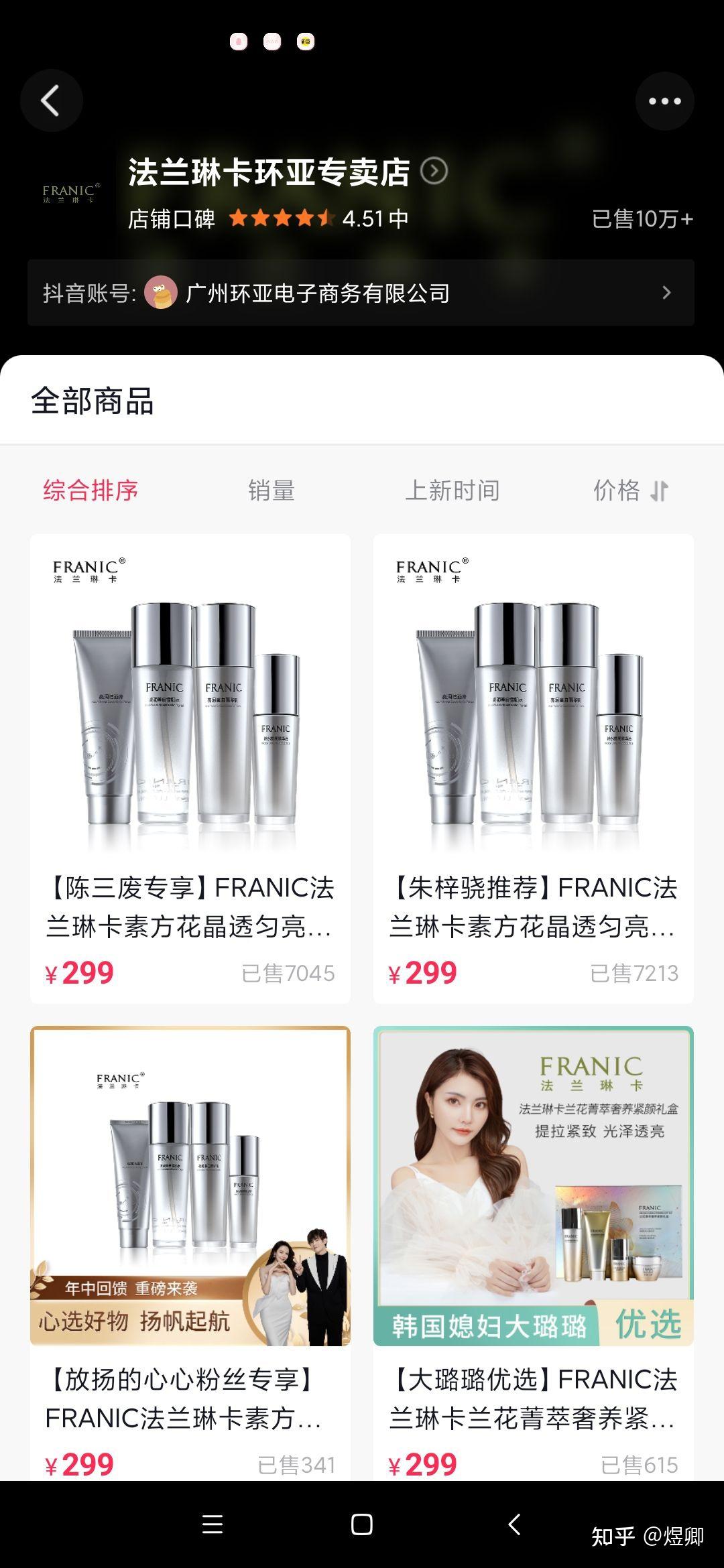Tap the system home button
This screenshot has height=1568, width=724.
(361, 1524)
